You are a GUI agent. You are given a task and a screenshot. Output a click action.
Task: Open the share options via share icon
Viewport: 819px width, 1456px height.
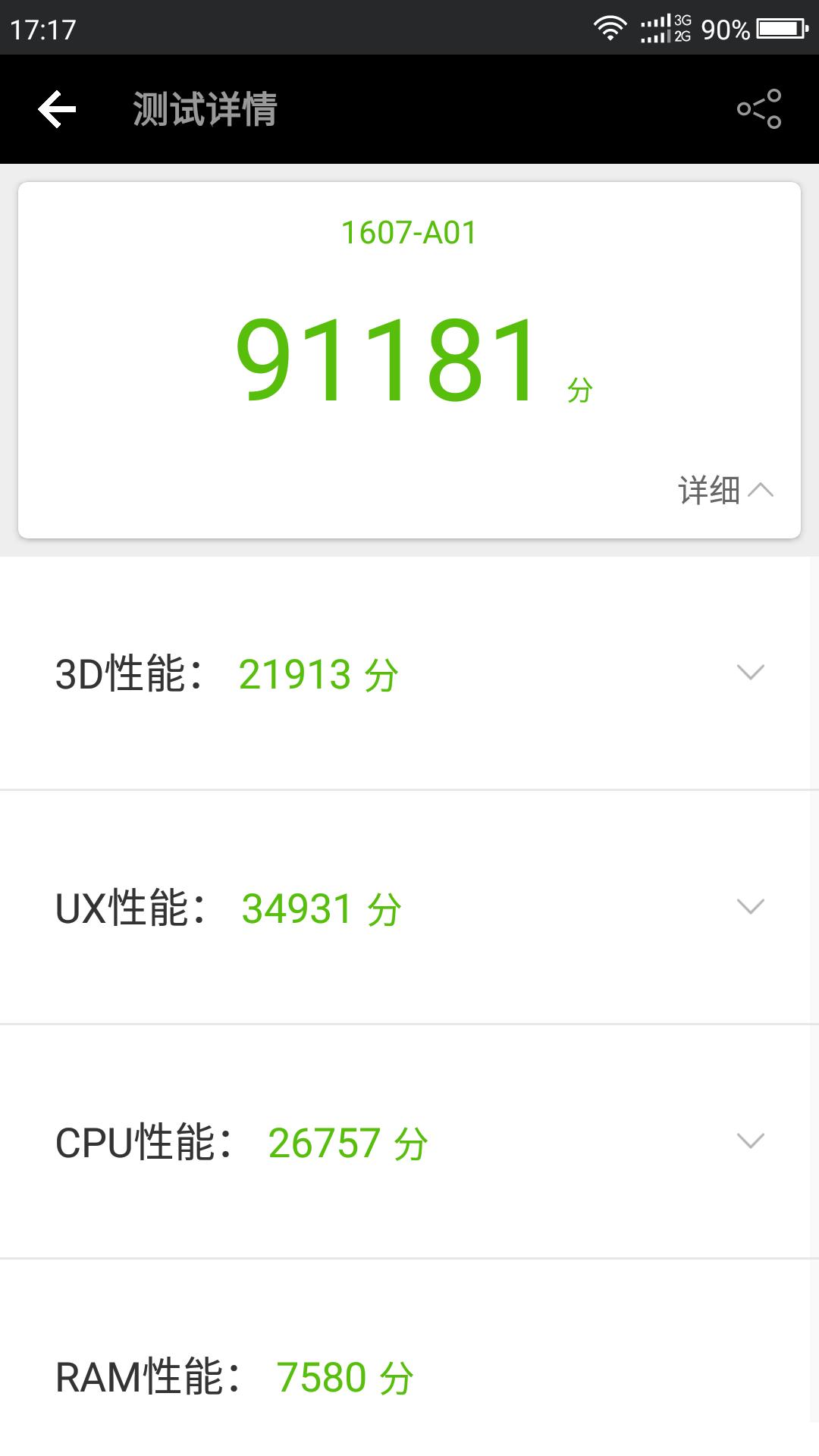coord(761,109)
